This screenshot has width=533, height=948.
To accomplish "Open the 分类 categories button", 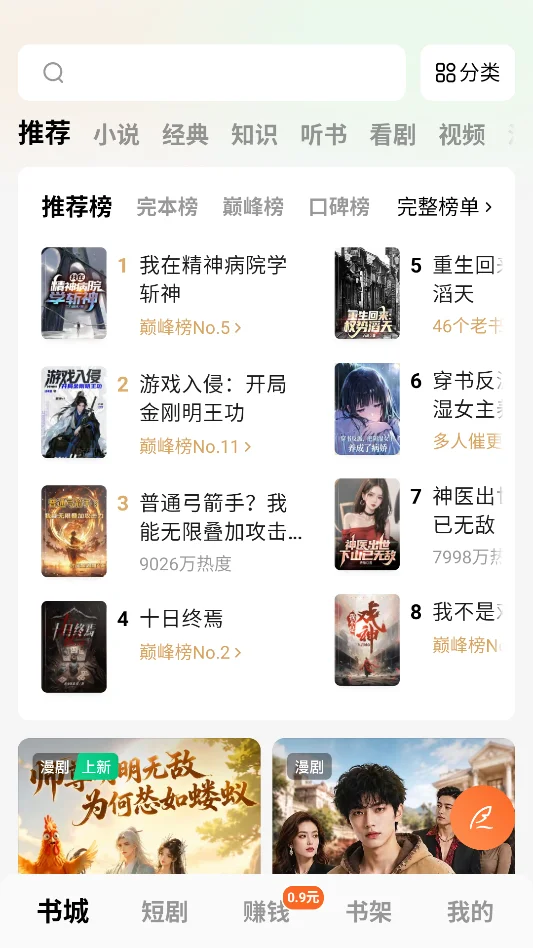I will click(468, 73).
